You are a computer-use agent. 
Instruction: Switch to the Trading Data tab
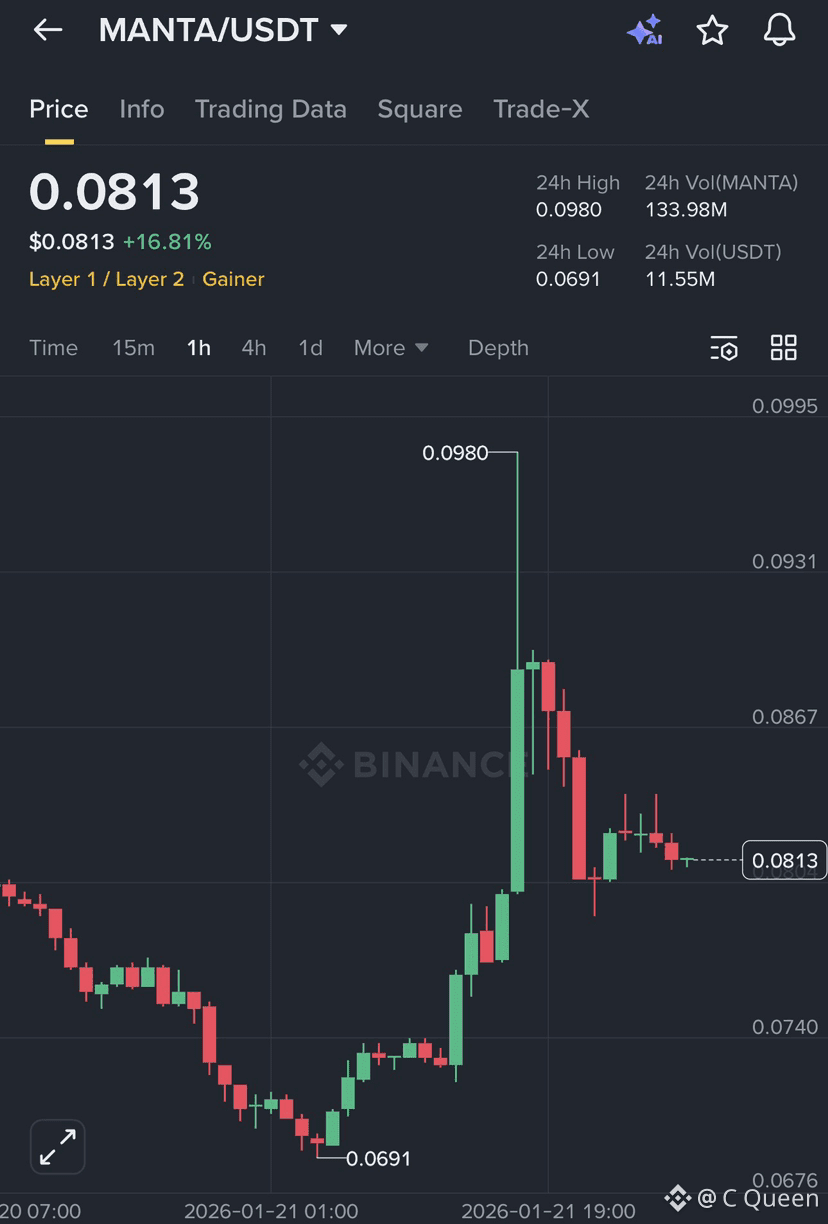[x=270, y=110]
